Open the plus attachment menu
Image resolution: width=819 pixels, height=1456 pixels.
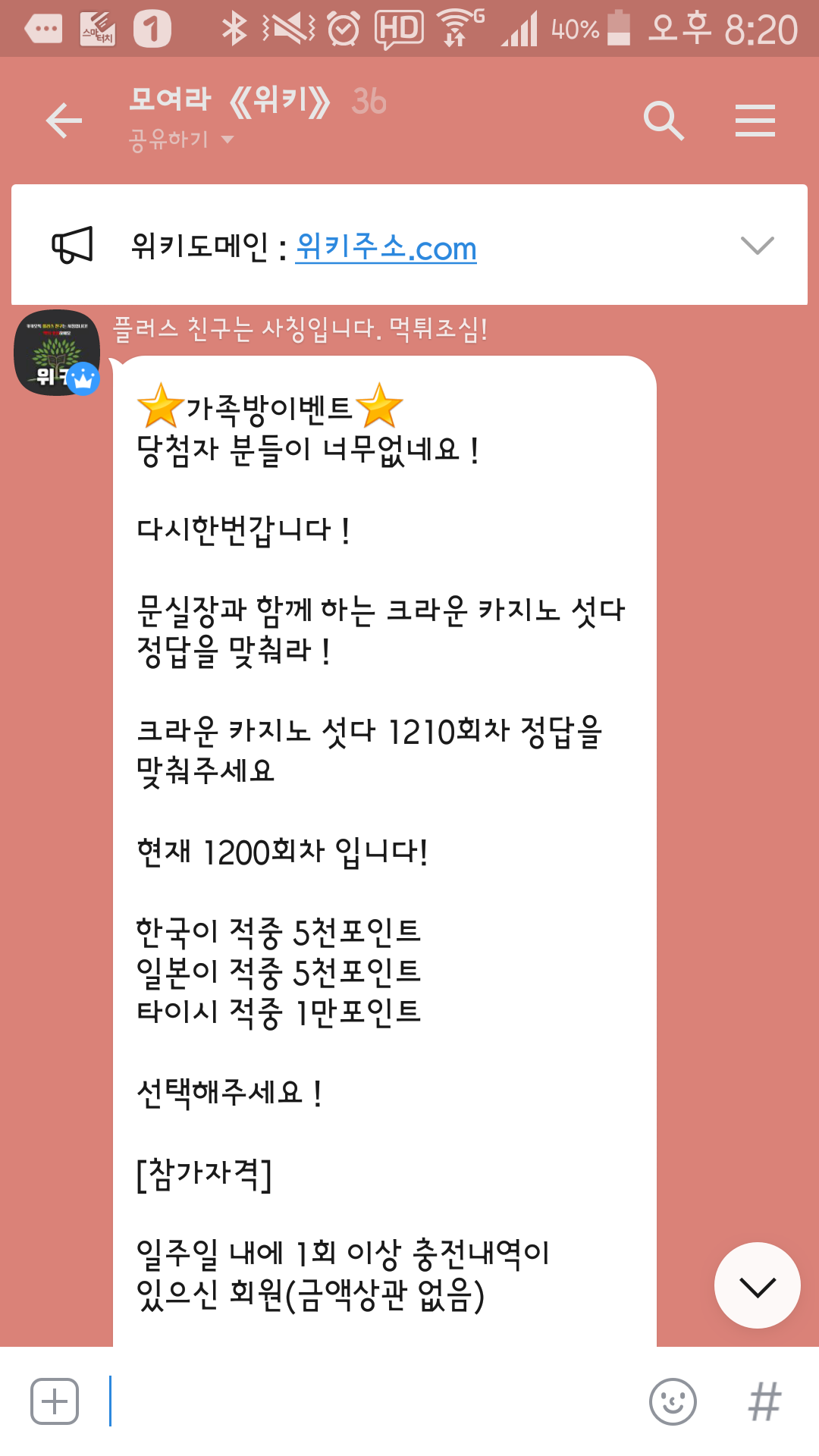click(55, 1401)
